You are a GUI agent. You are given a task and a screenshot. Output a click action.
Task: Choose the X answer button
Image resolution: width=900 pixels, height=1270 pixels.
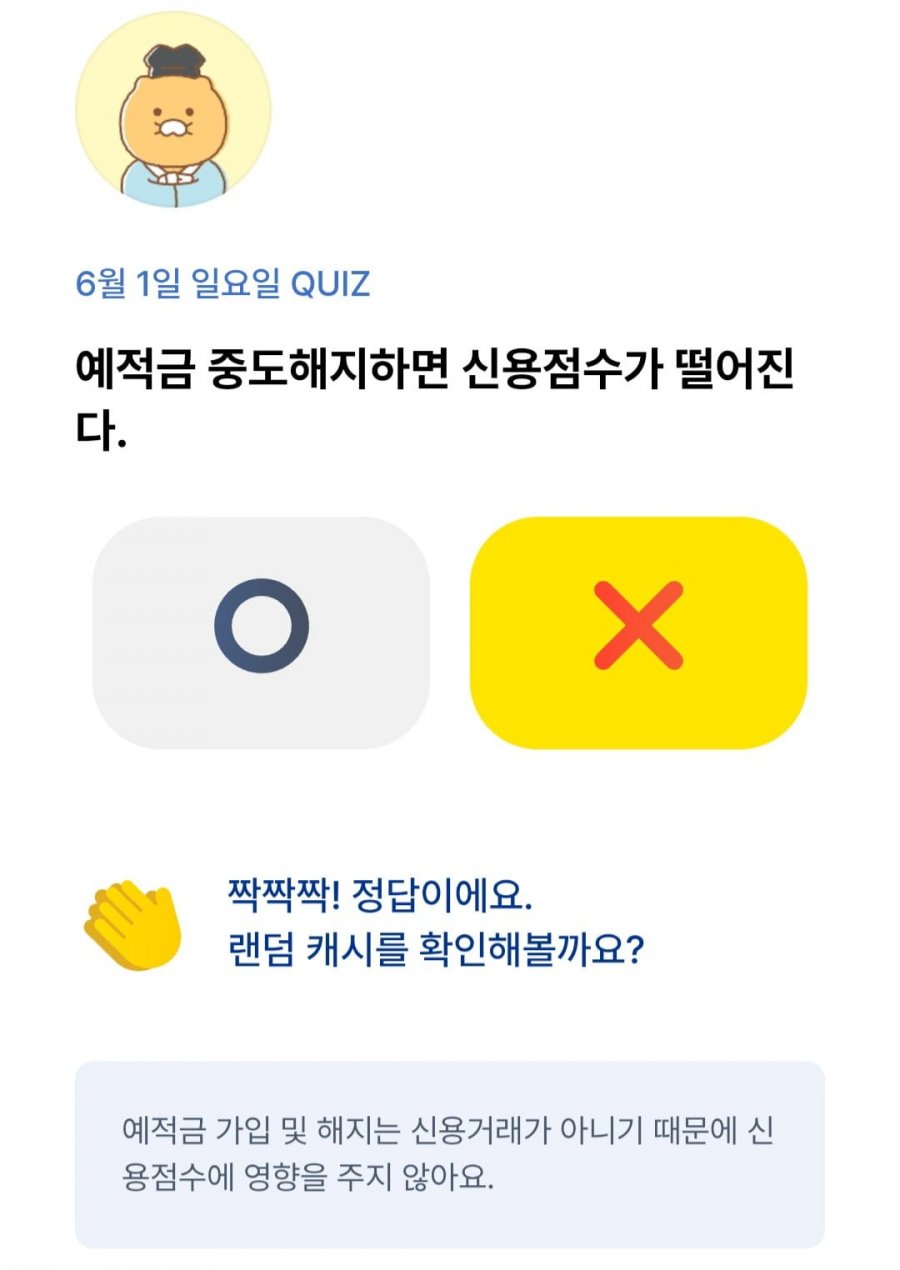638,632
